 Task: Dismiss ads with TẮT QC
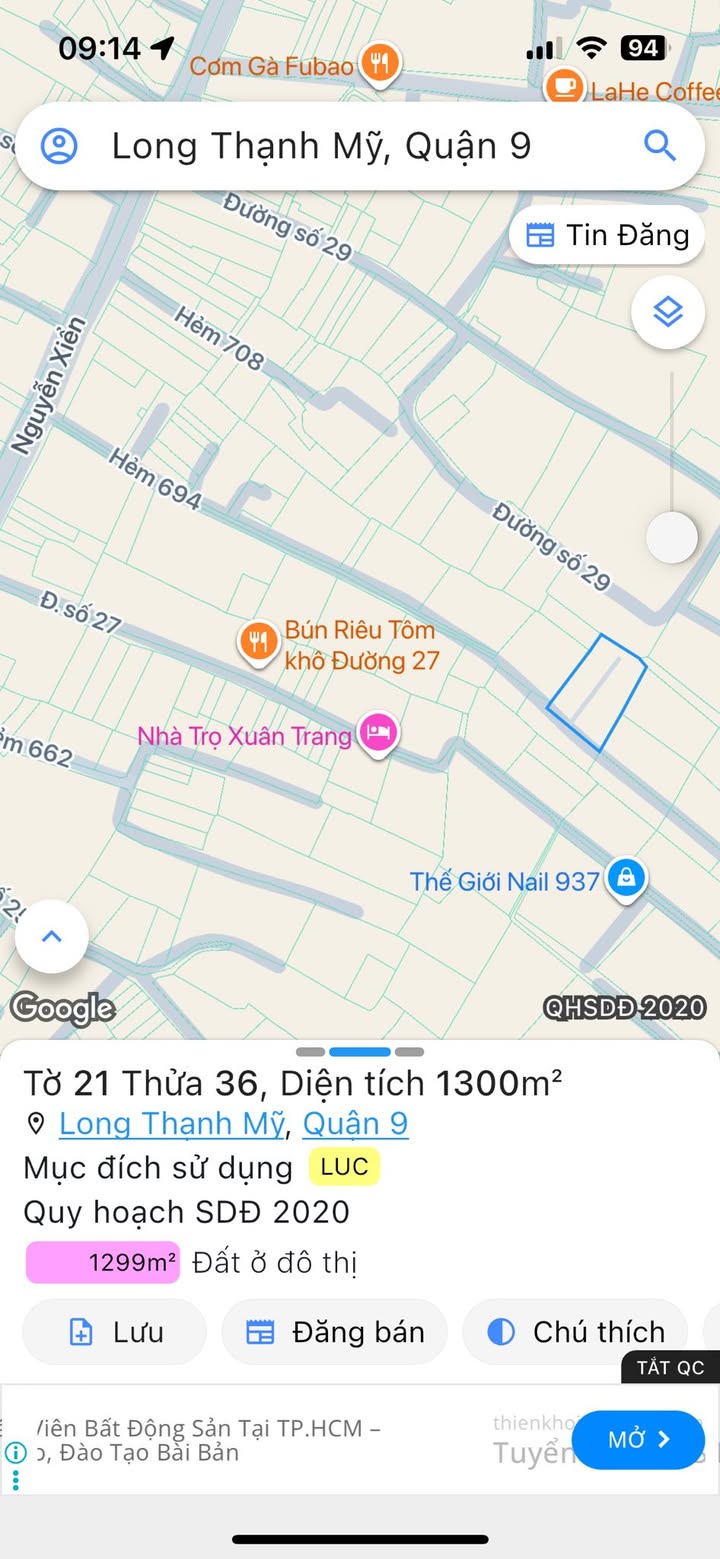click(670, 1368)
